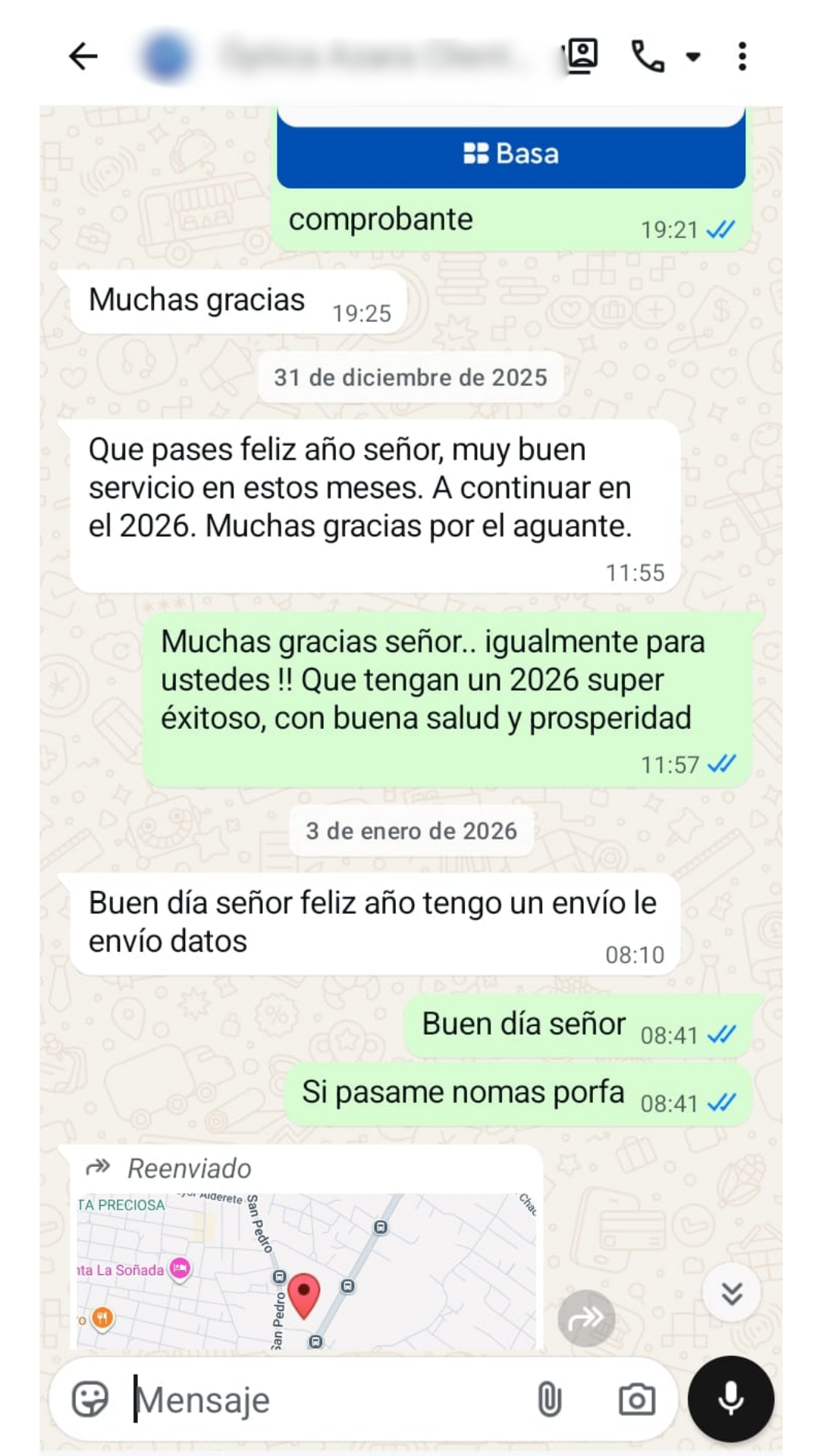
Task: Open the Basa bank attachment
Action: tap(512, 152)
